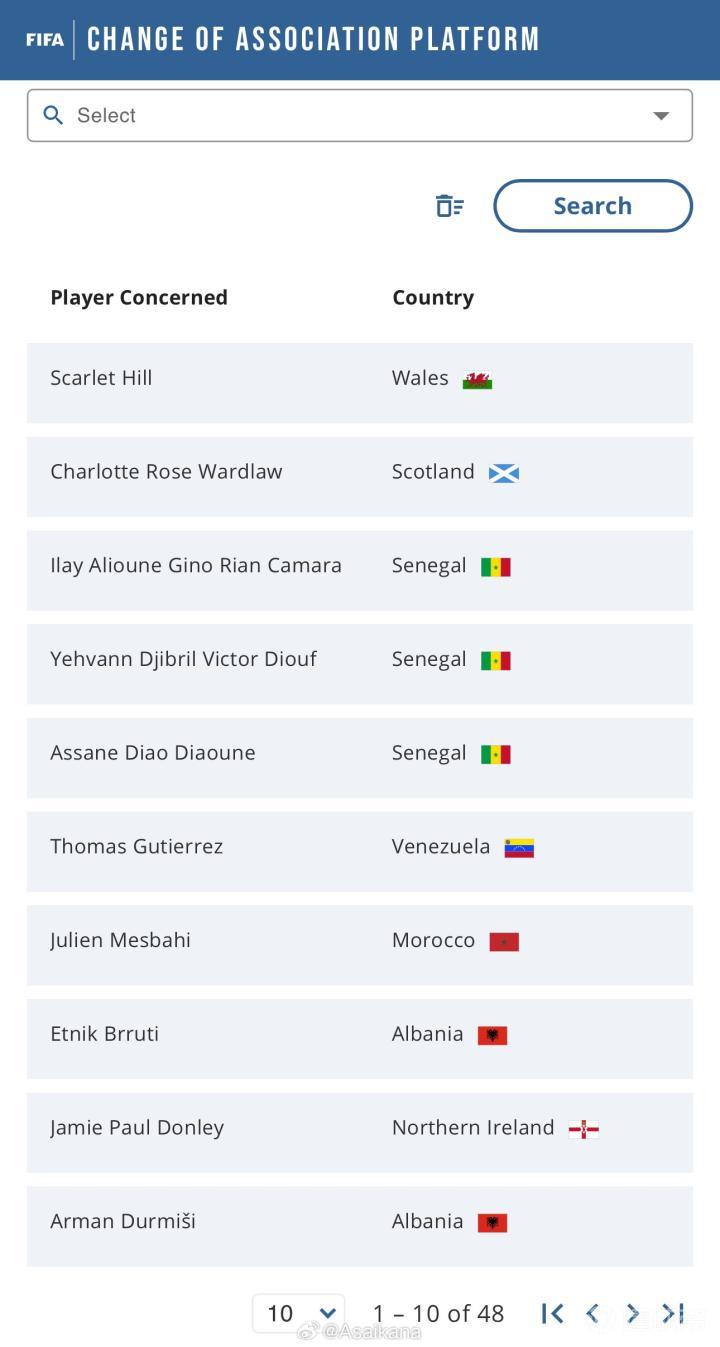
Task: Clear the filters with the delete icon
Action: tap(450, 206)
